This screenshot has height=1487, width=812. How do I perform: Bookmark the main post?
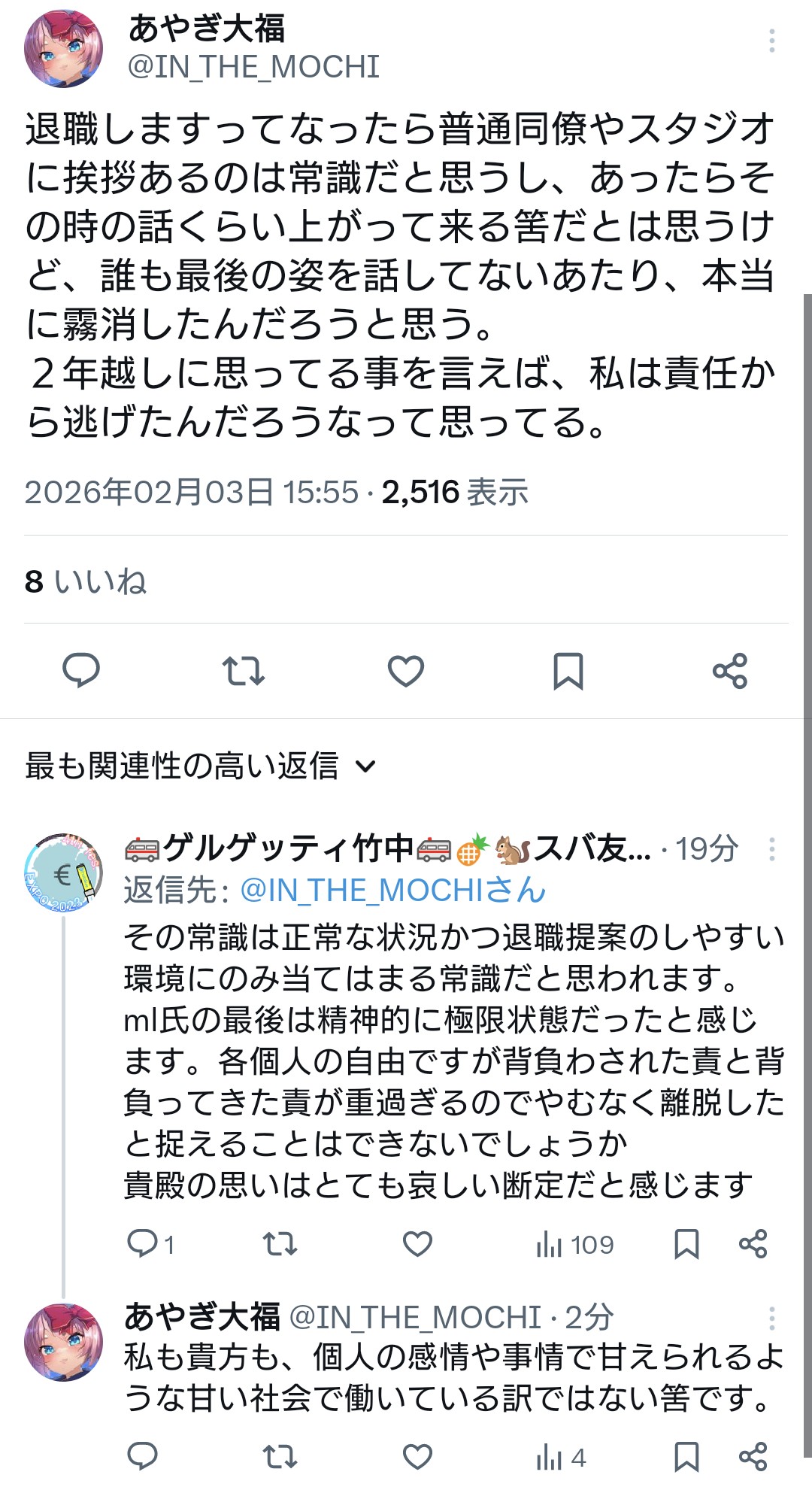[568, 670]
